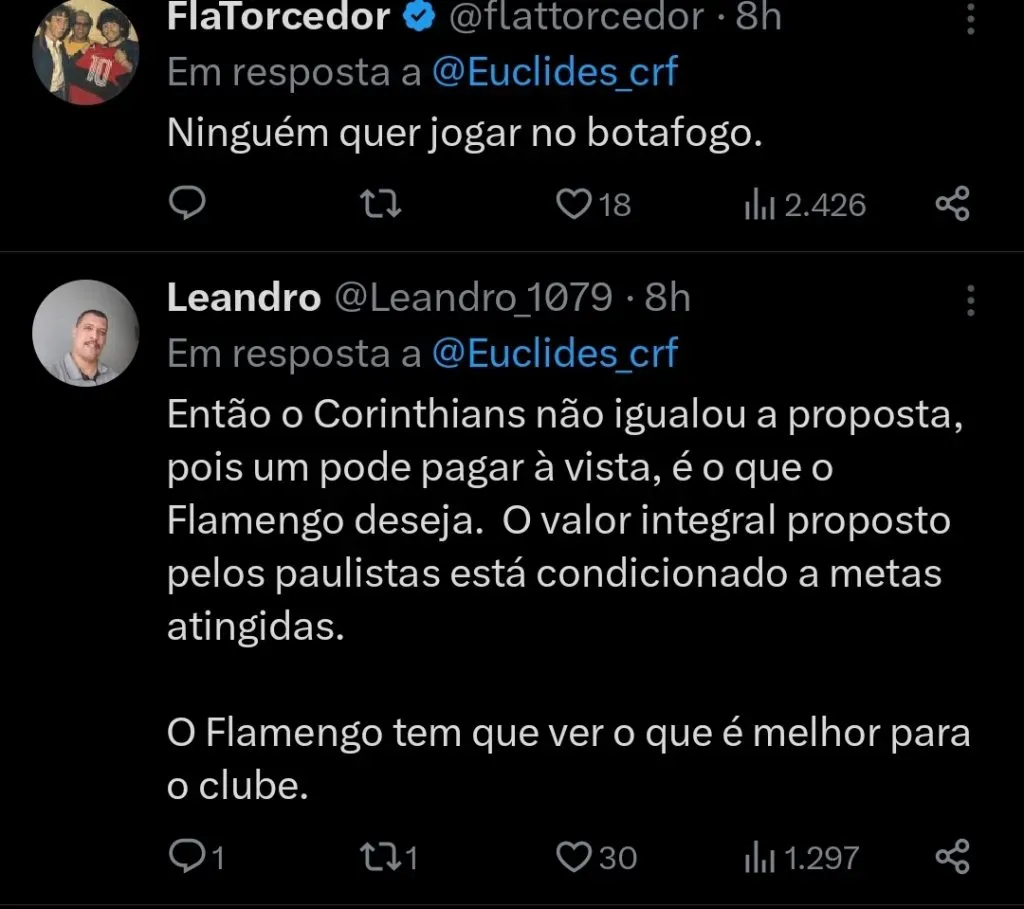This screenshot has height=909, width=1024.
Task: Open @Euclides_crf link in FlaTorcedor's reply
Action: point(555,74)
